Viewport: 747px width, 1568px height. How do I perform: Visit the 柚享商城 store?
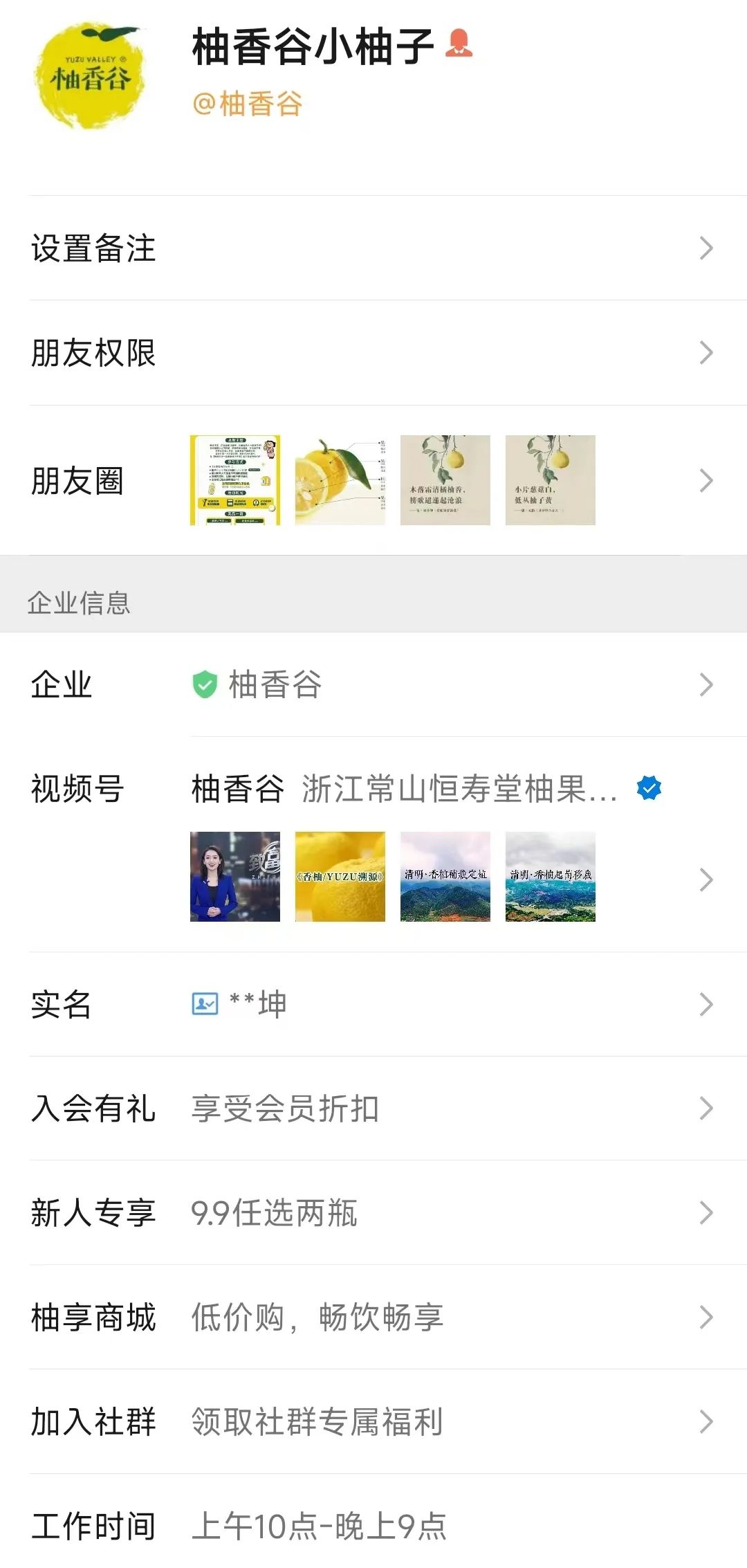point(373,1318)
